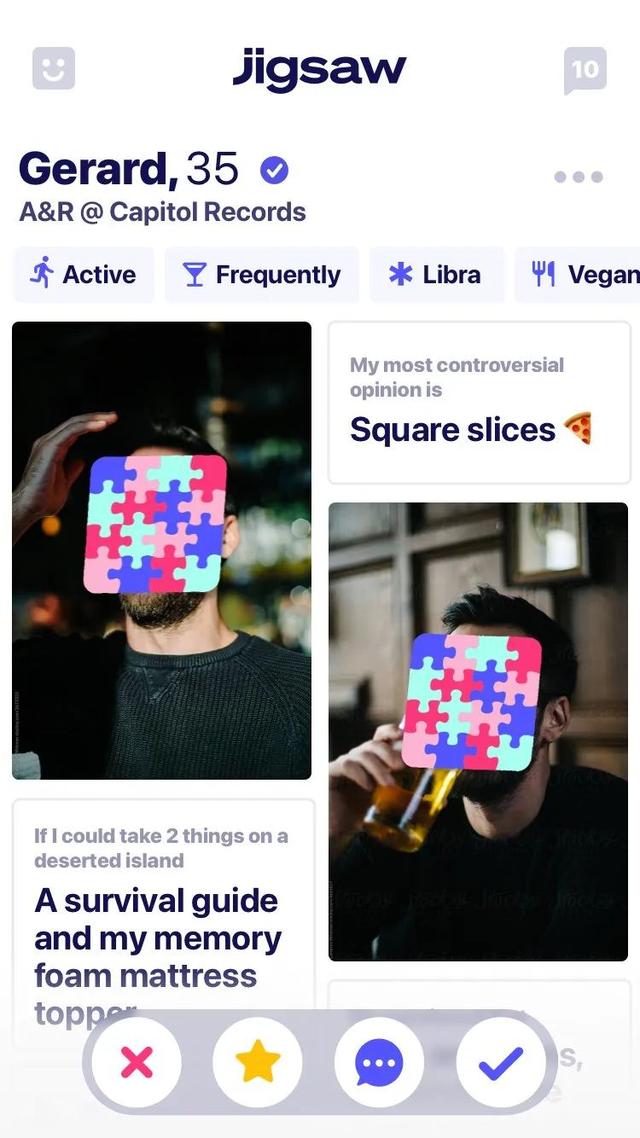The height and width of the screenshot is (1138, 640).
Task: Open the deserted island prompt card
Action: 163,900
